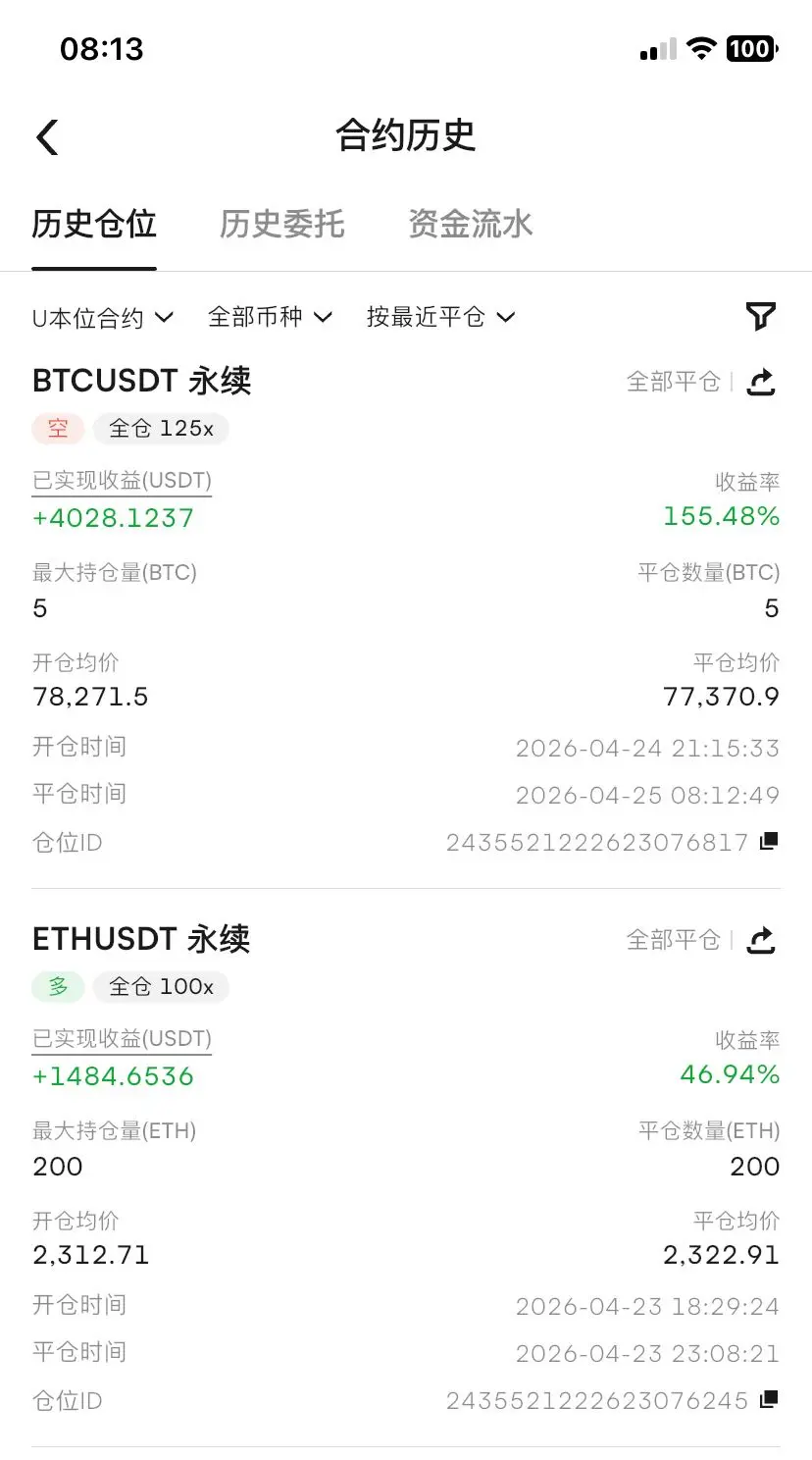Viewport: 812px width, 1460px height.
Task: Open the filter funnel icon
Action: 761,316
